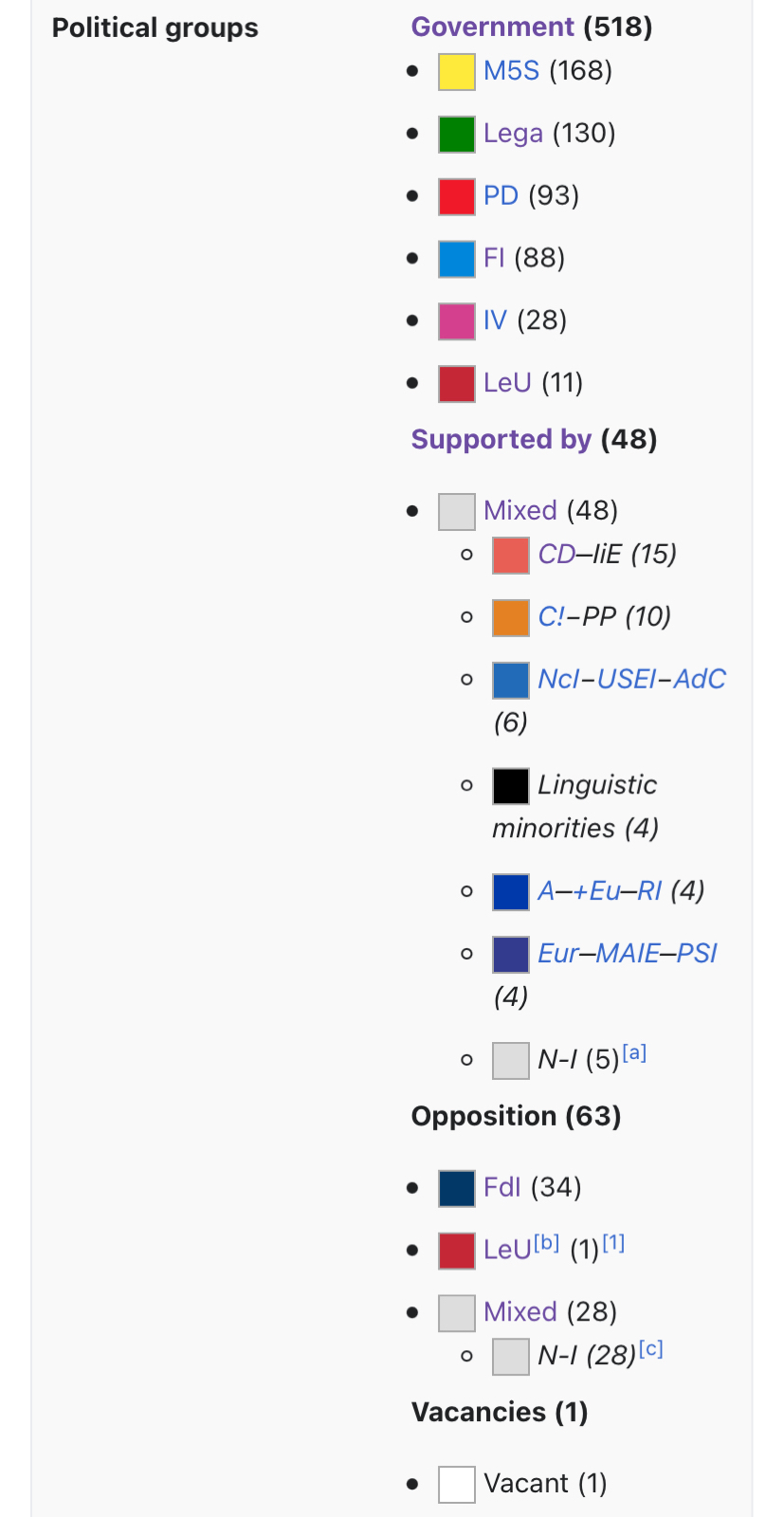Open the AdC link
This screenshot has height=1517, width=784.
tap(700, 680)
